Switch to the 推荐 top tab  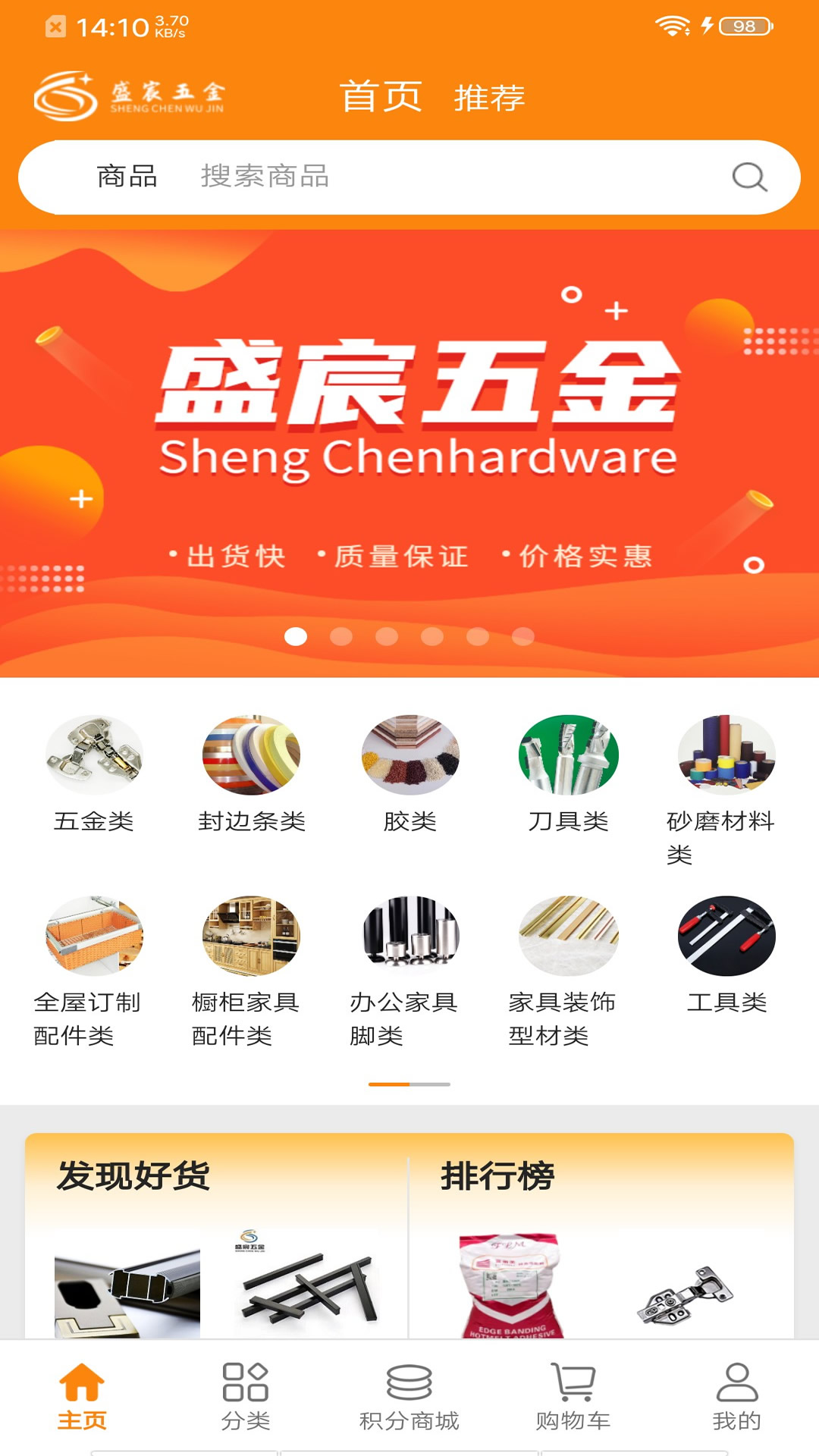pos(489,98)
